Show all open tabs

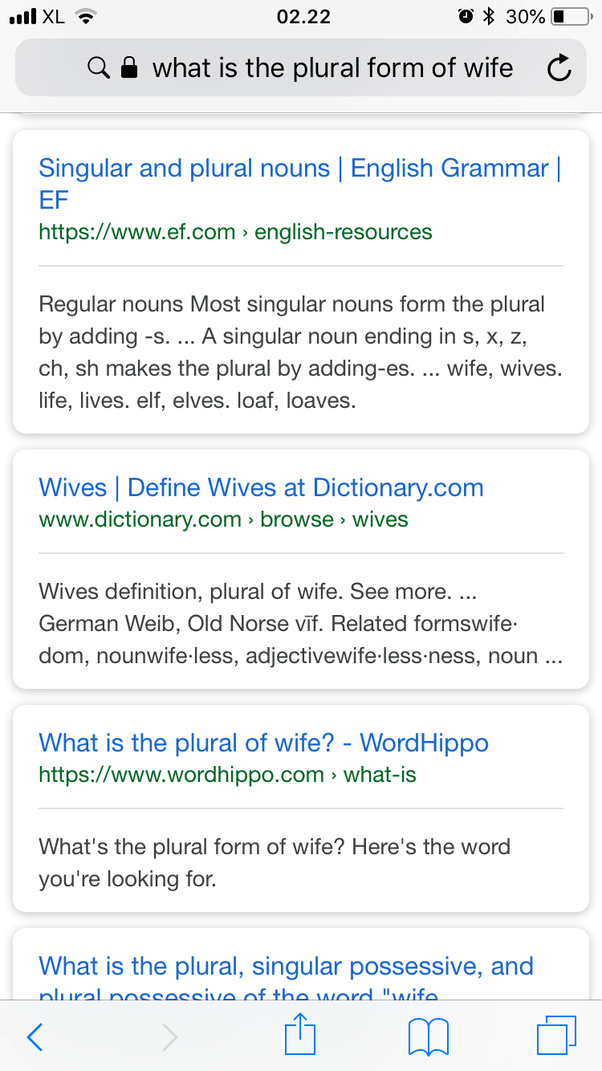tap(557, 1036)
